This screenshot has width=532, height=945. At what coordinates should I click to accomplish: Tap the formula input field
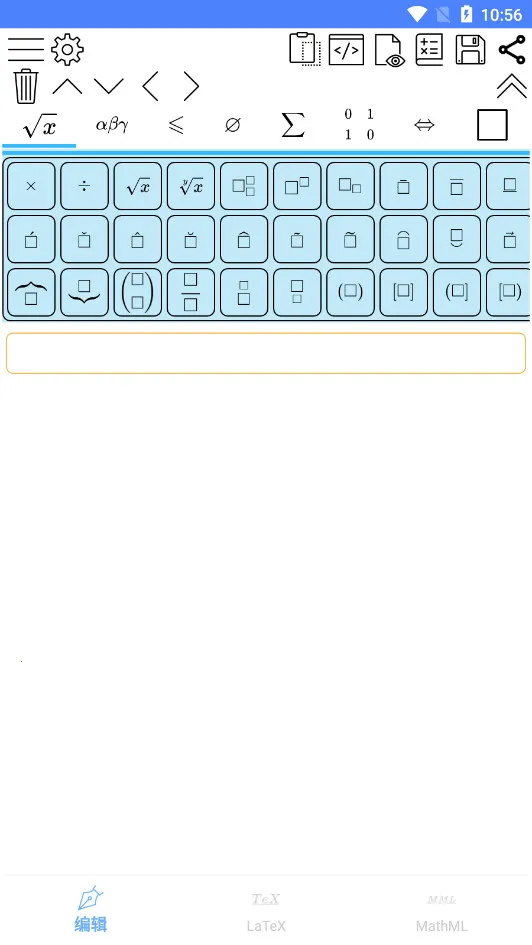(266, 353)
